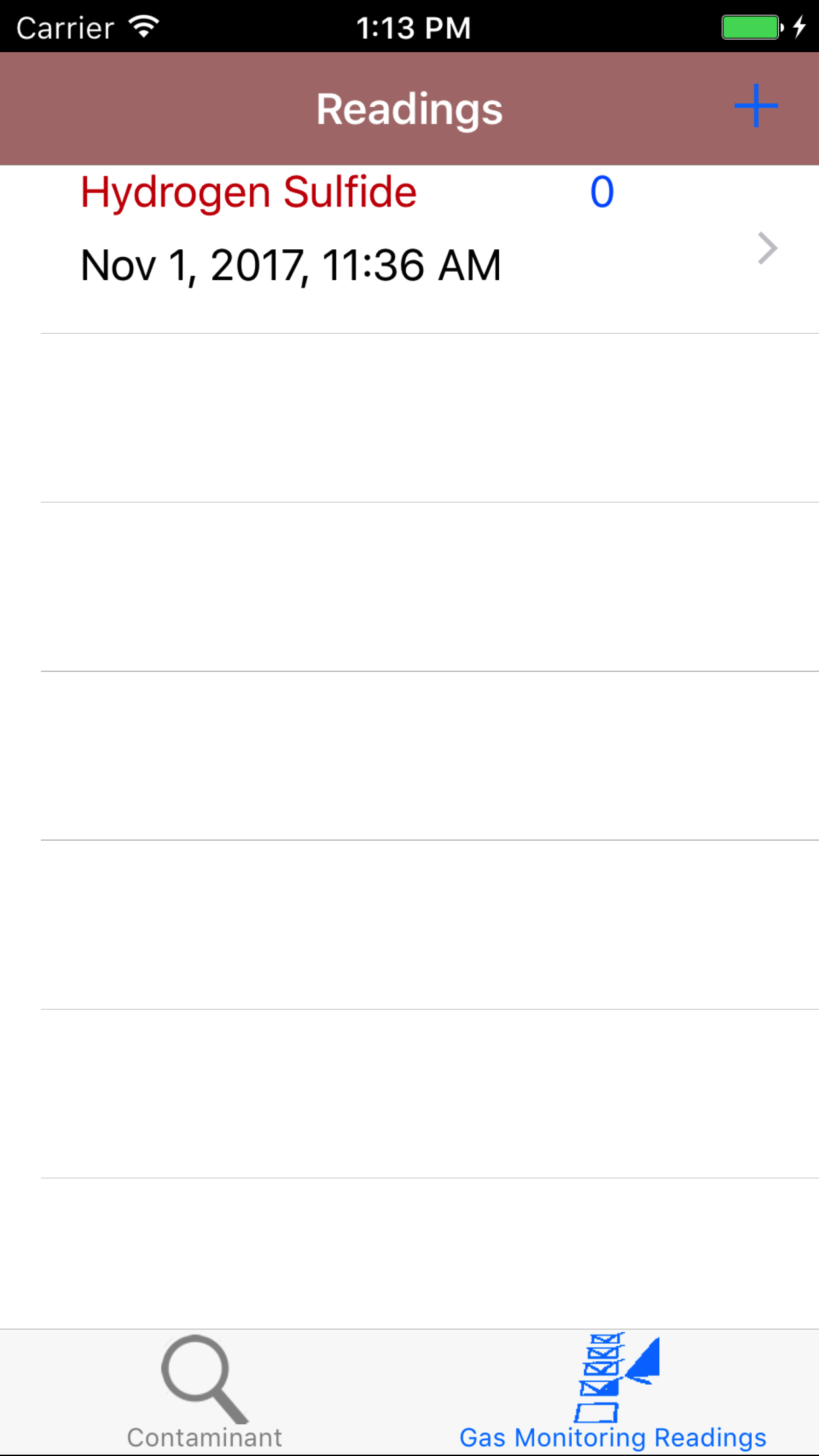The image size is (819, 1456).
Task: Select the Gas Monitoring Readings tab
Action: (x=613, y=1393)
